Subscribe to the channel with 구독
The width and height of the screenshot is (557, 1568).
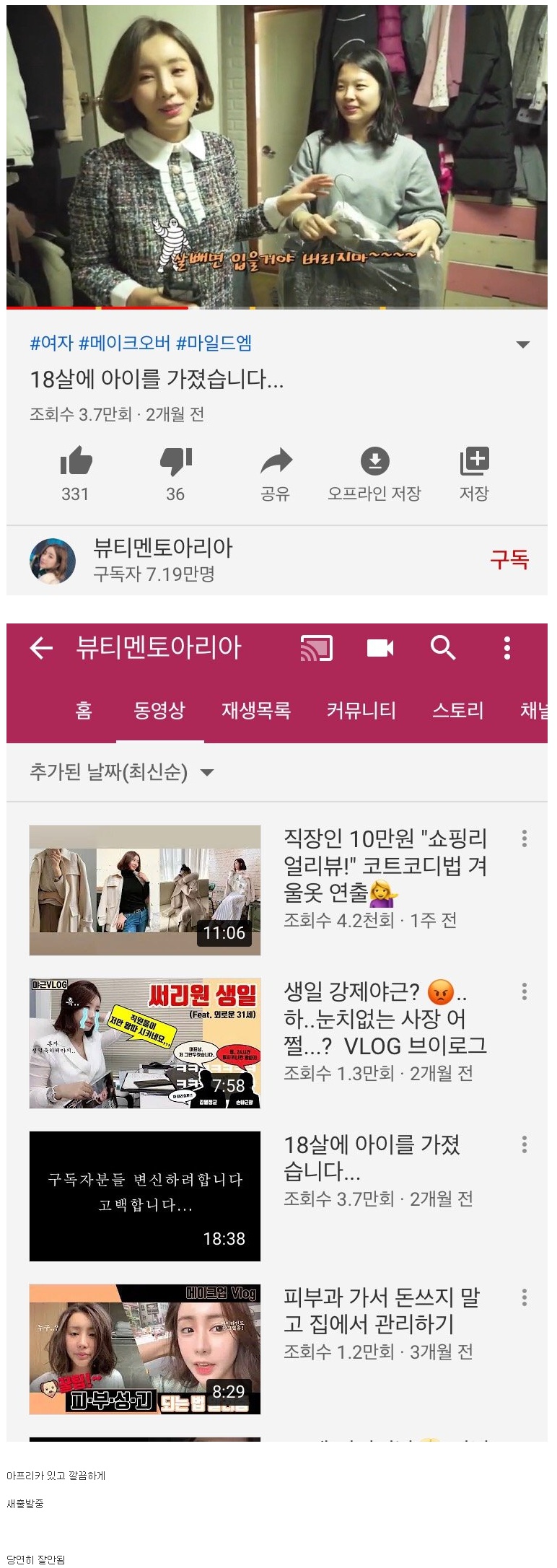509,559
